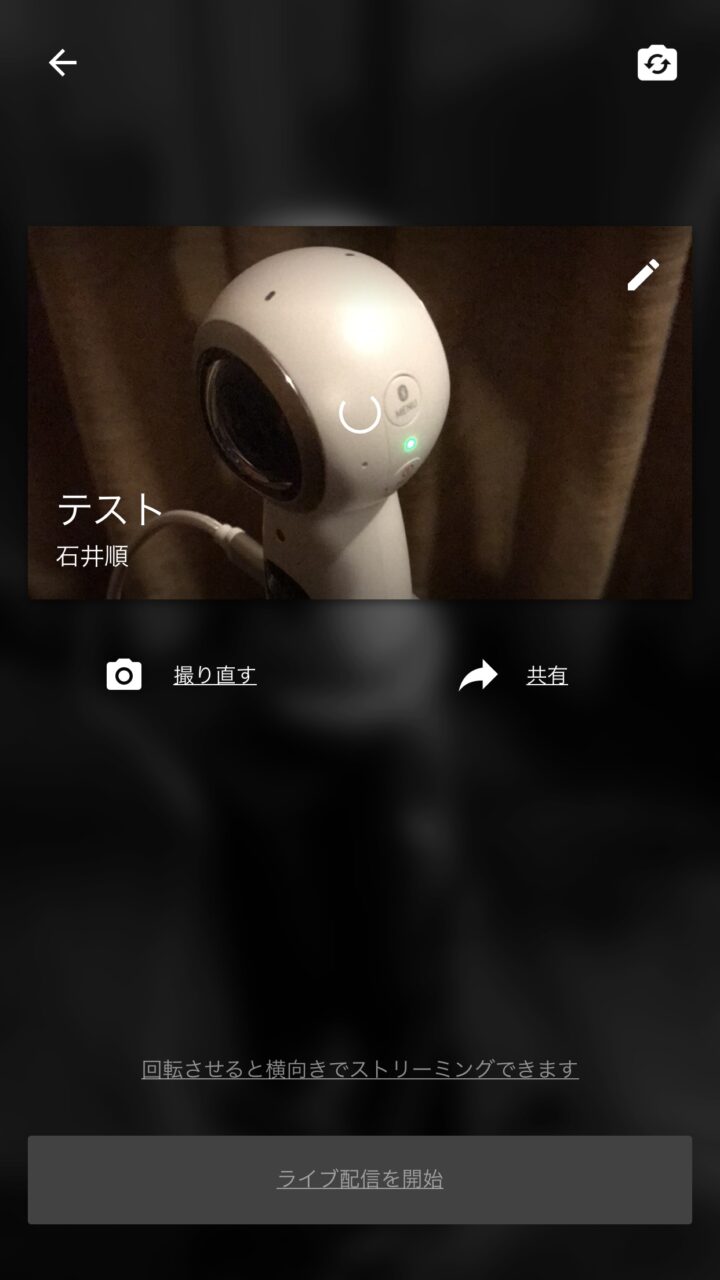This screenshot has width=720, height=1280.
Task: Go back using the arrow icon
Action: tap(62, 63)
